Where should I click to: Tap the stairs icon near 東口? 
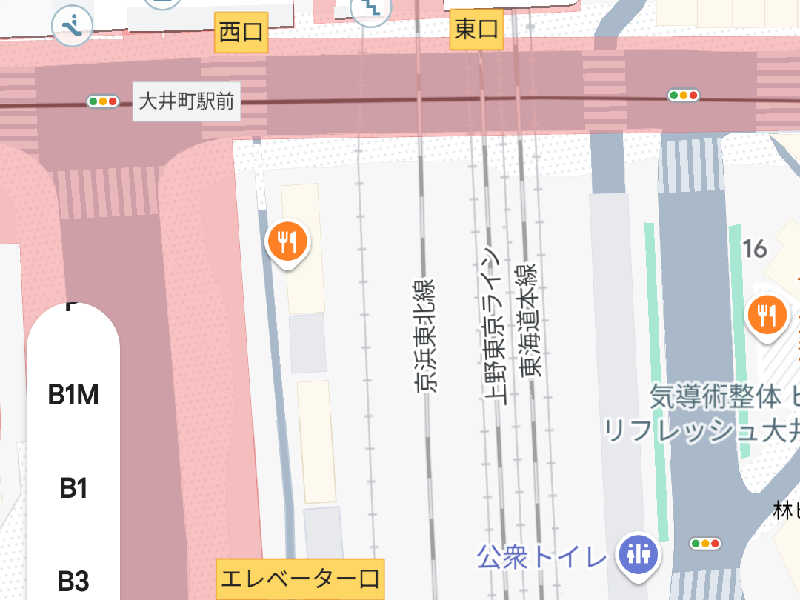[x=372, y=10]
